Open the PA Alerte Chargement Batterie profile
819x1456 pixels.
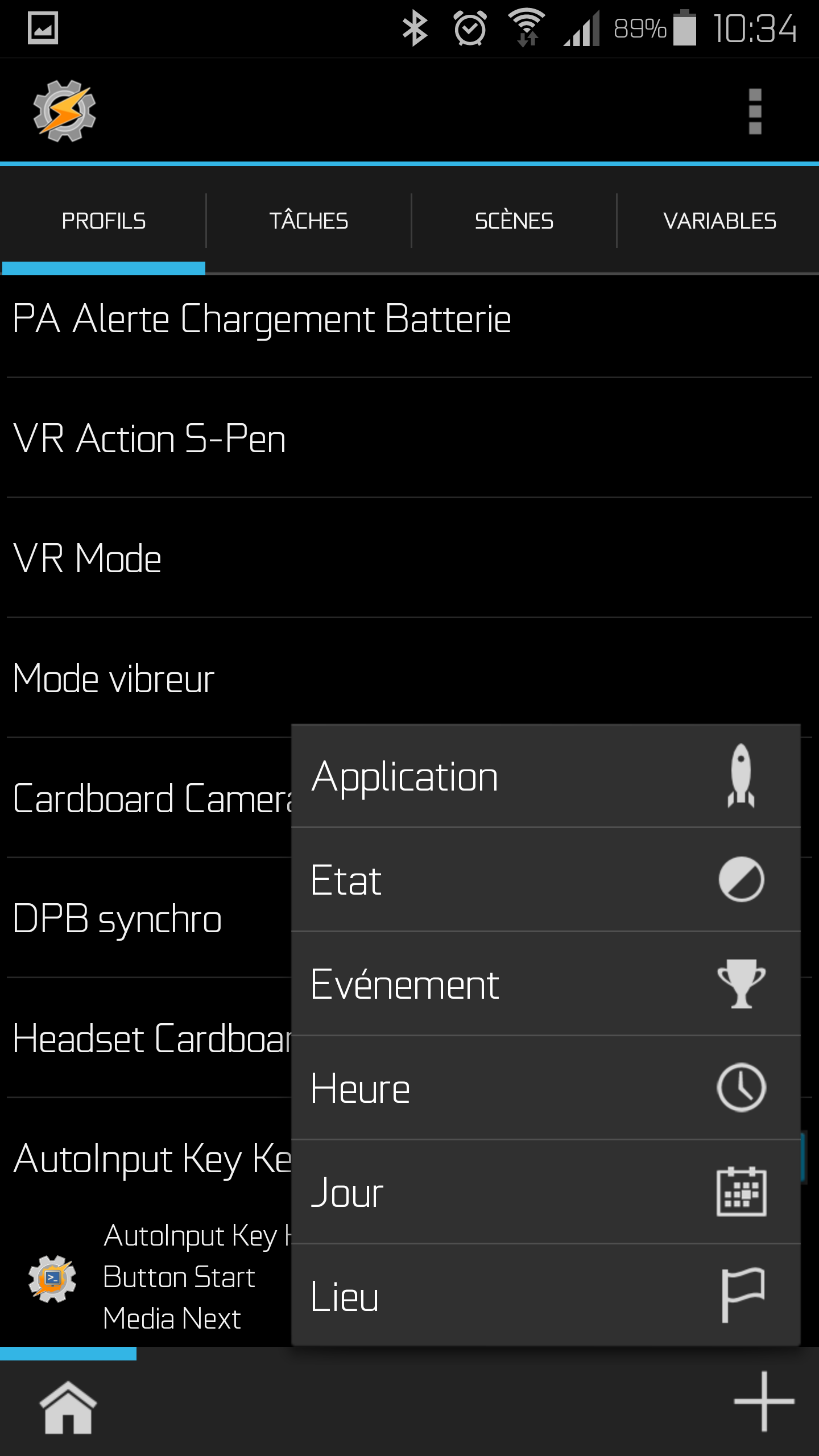pyautogui.click(x=262, y=319)
